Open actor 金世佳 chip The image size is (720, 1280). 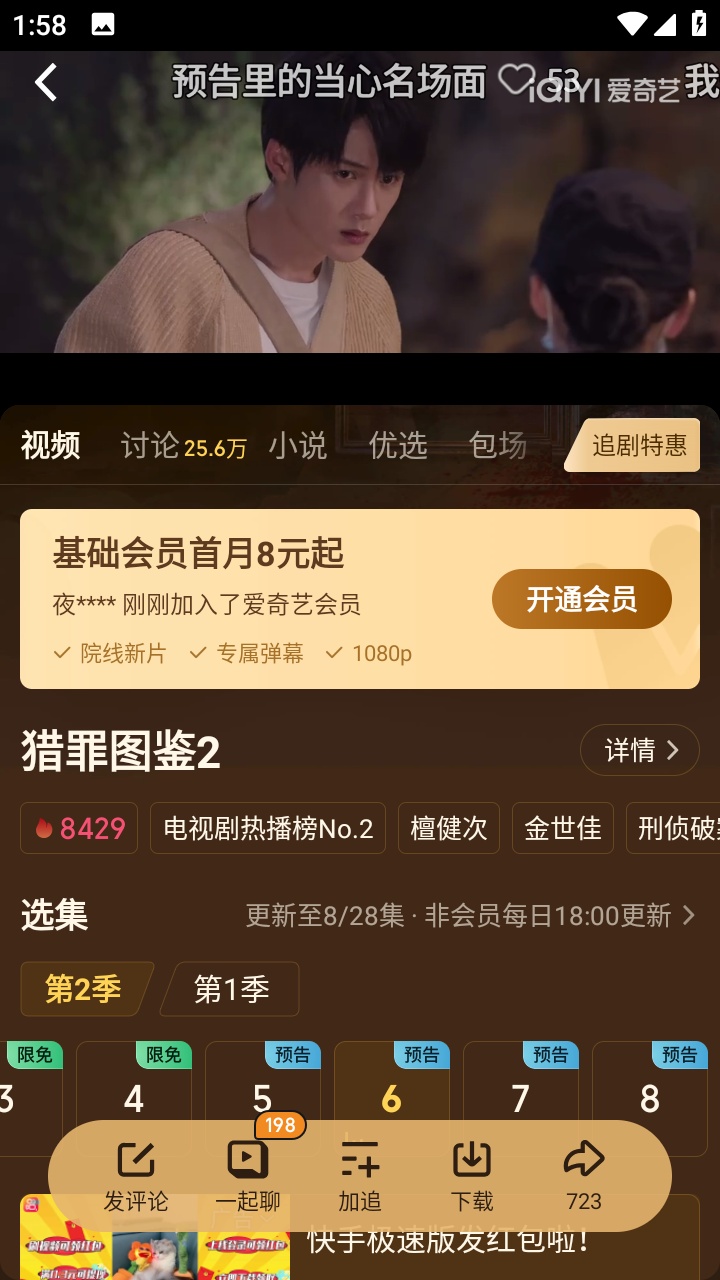coord(563,828)
